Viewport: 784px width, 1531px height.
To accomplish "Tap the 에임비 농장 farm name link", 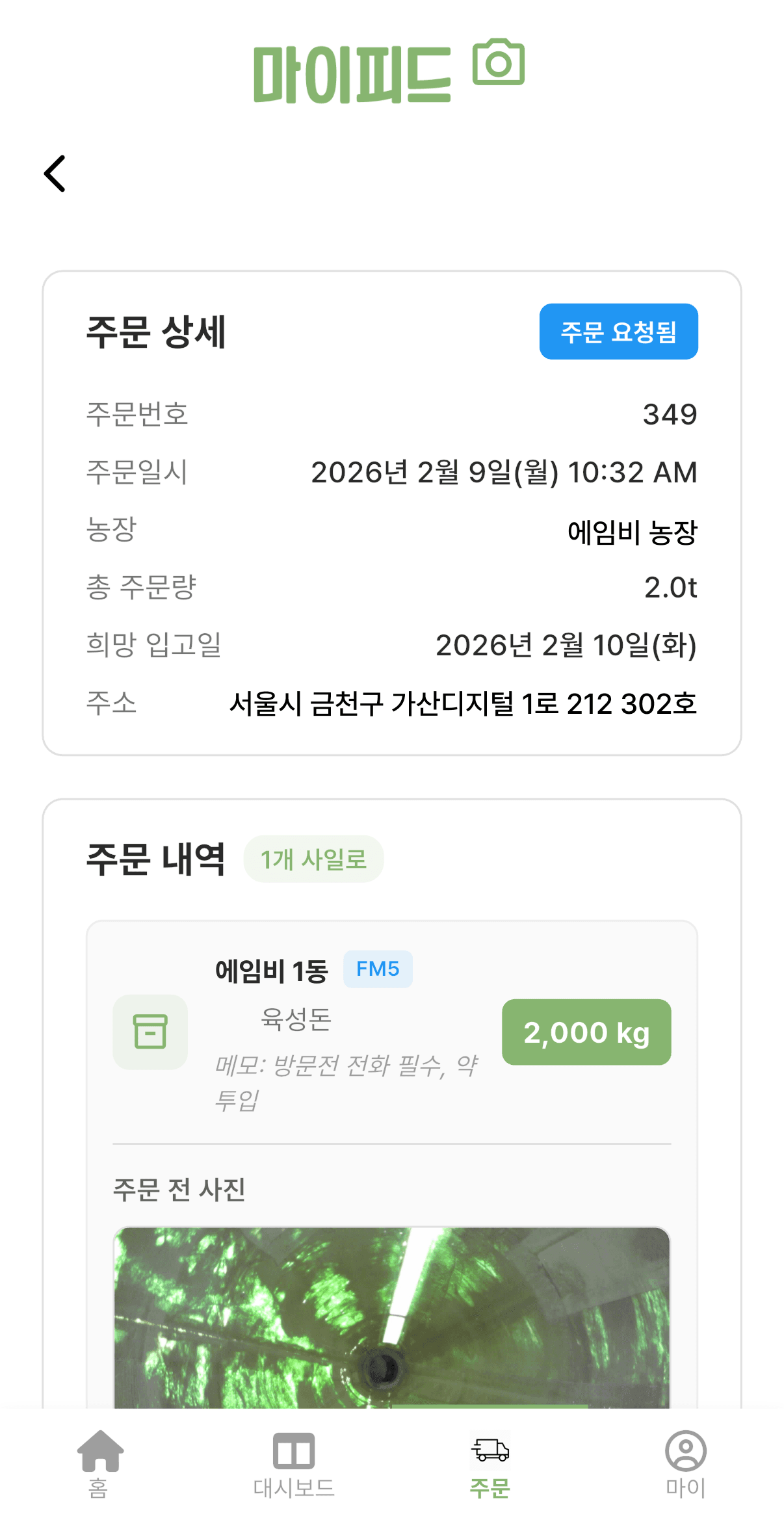I will click(632, 530).
